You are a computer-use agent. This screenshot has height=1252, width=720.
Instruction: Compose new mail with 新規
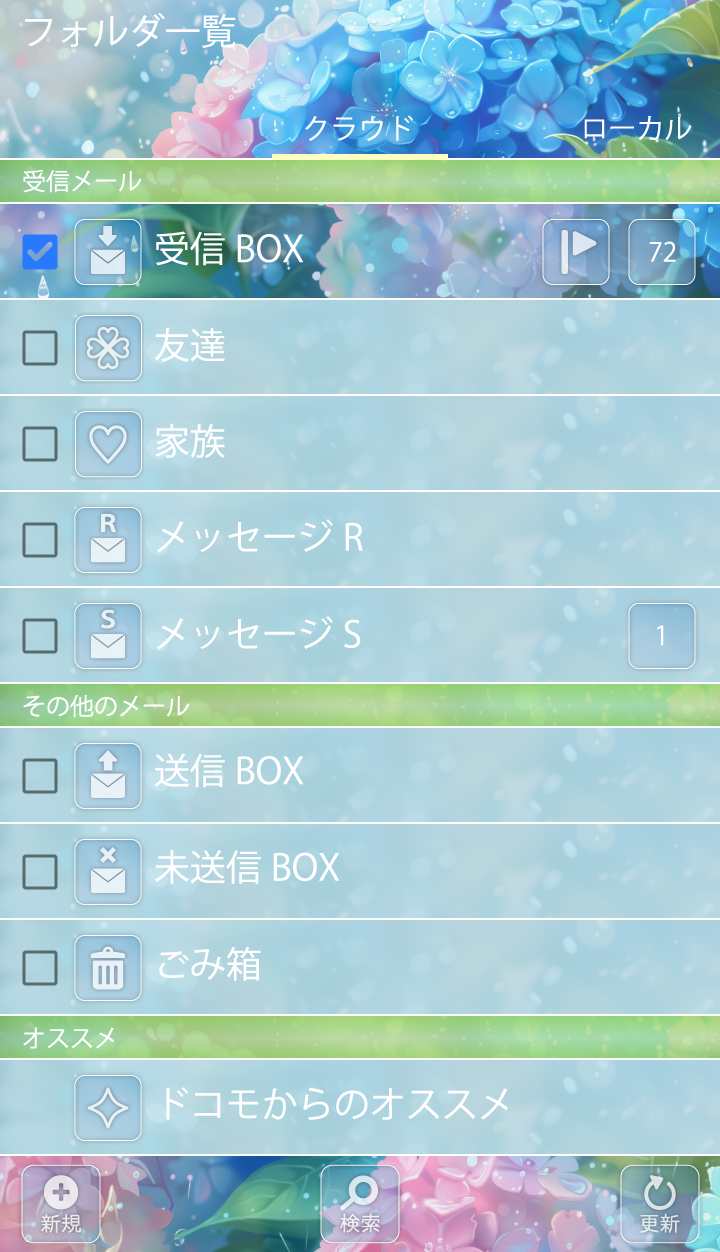(61, 1204)
